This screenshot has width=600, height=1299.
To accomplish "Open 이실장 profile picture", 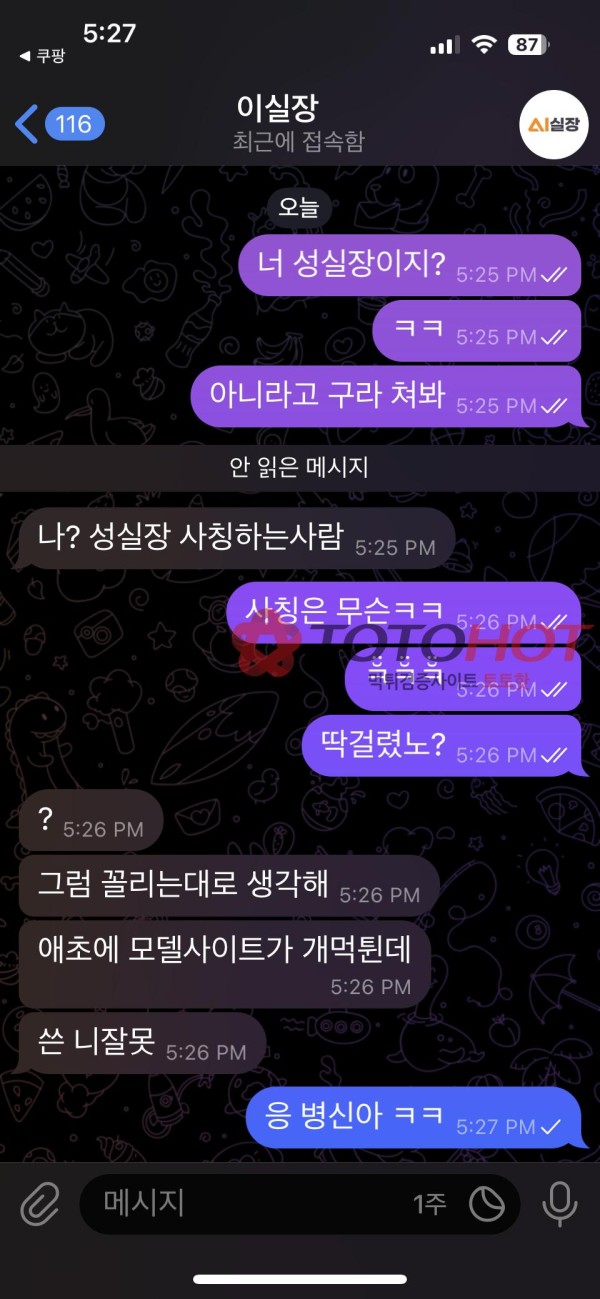I will pos(551,124).
